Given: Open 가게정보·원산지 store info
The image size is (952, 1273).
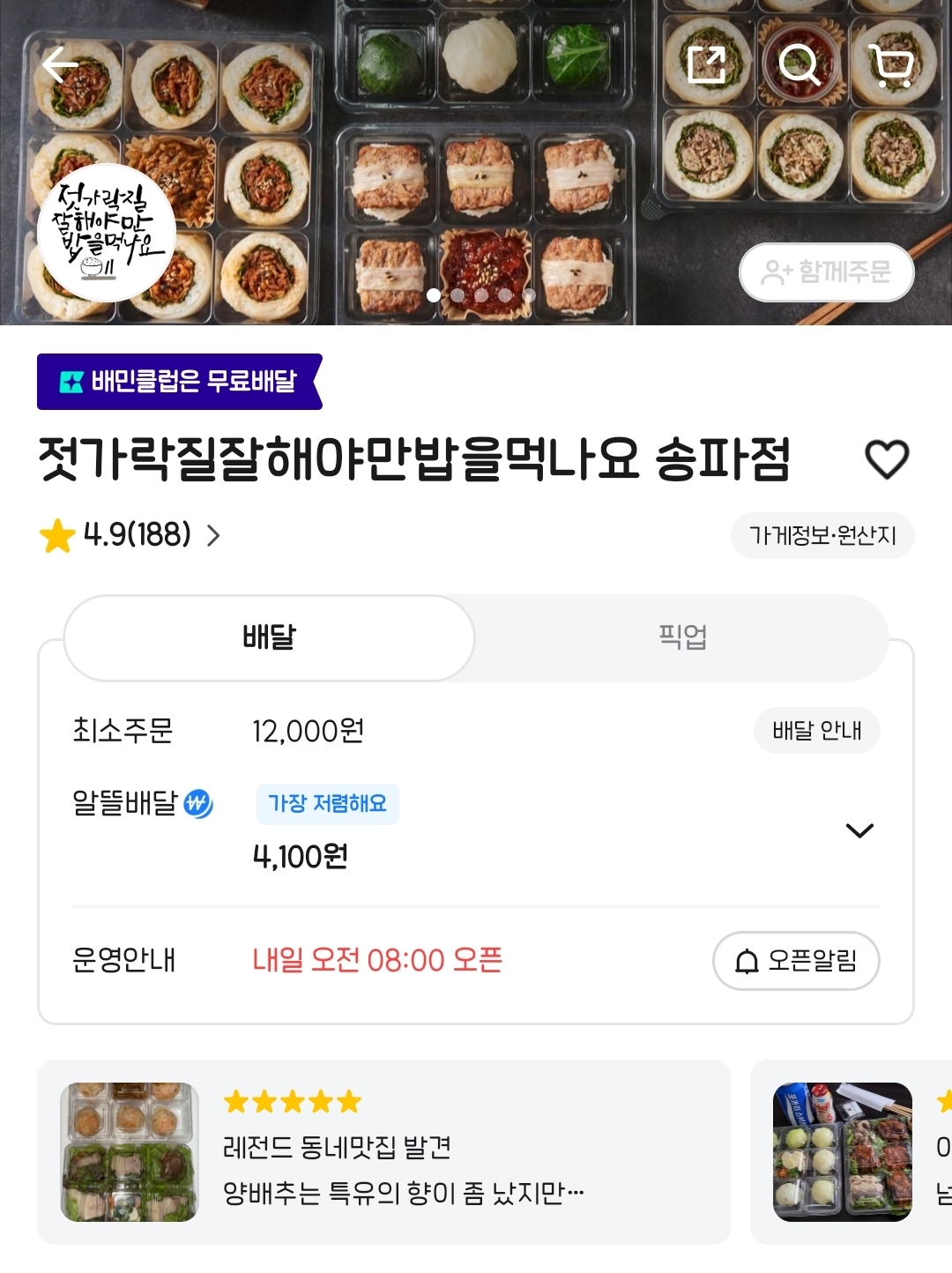Looking at the screenshot, I should pyautogui.click(x=822, y=536).
